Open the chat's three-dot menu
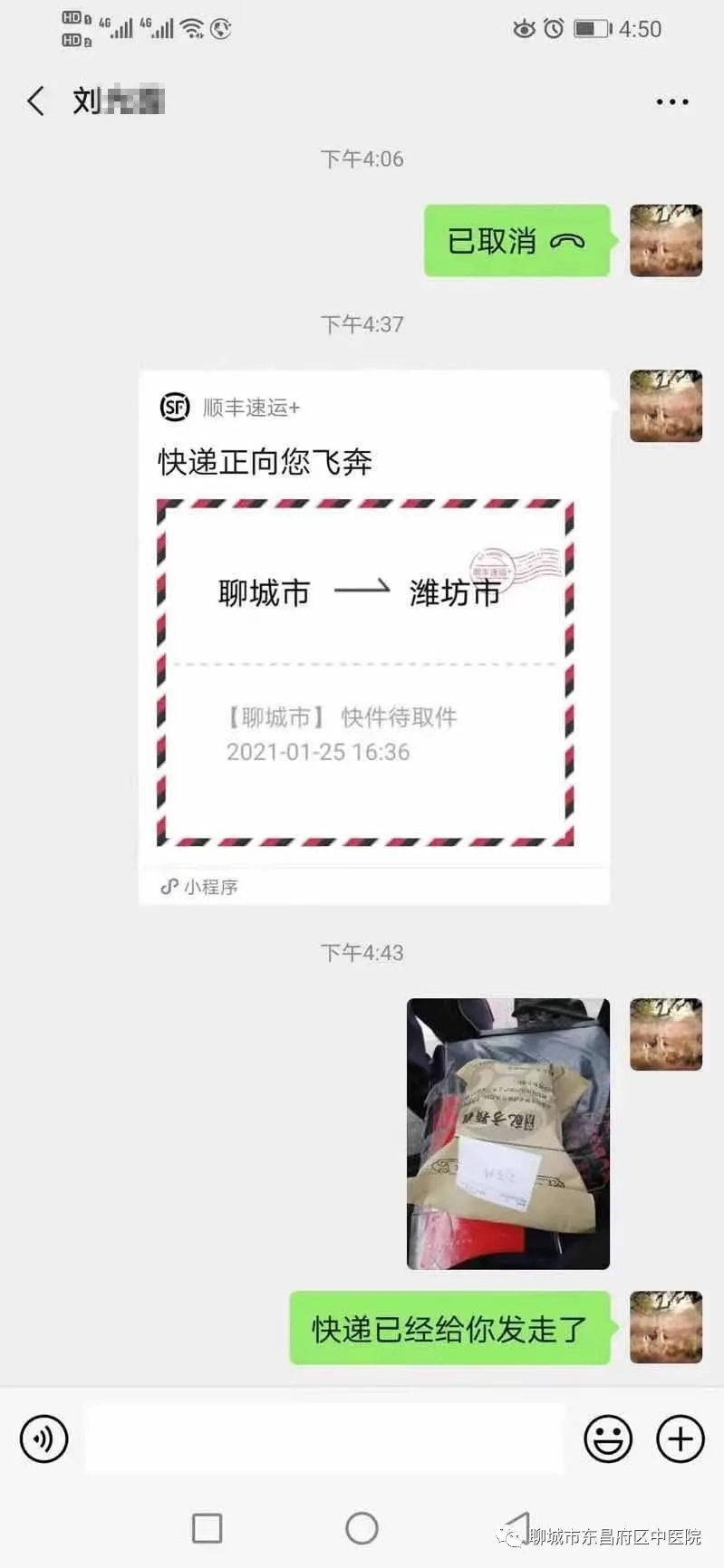724x1568 pixels. 671,101
